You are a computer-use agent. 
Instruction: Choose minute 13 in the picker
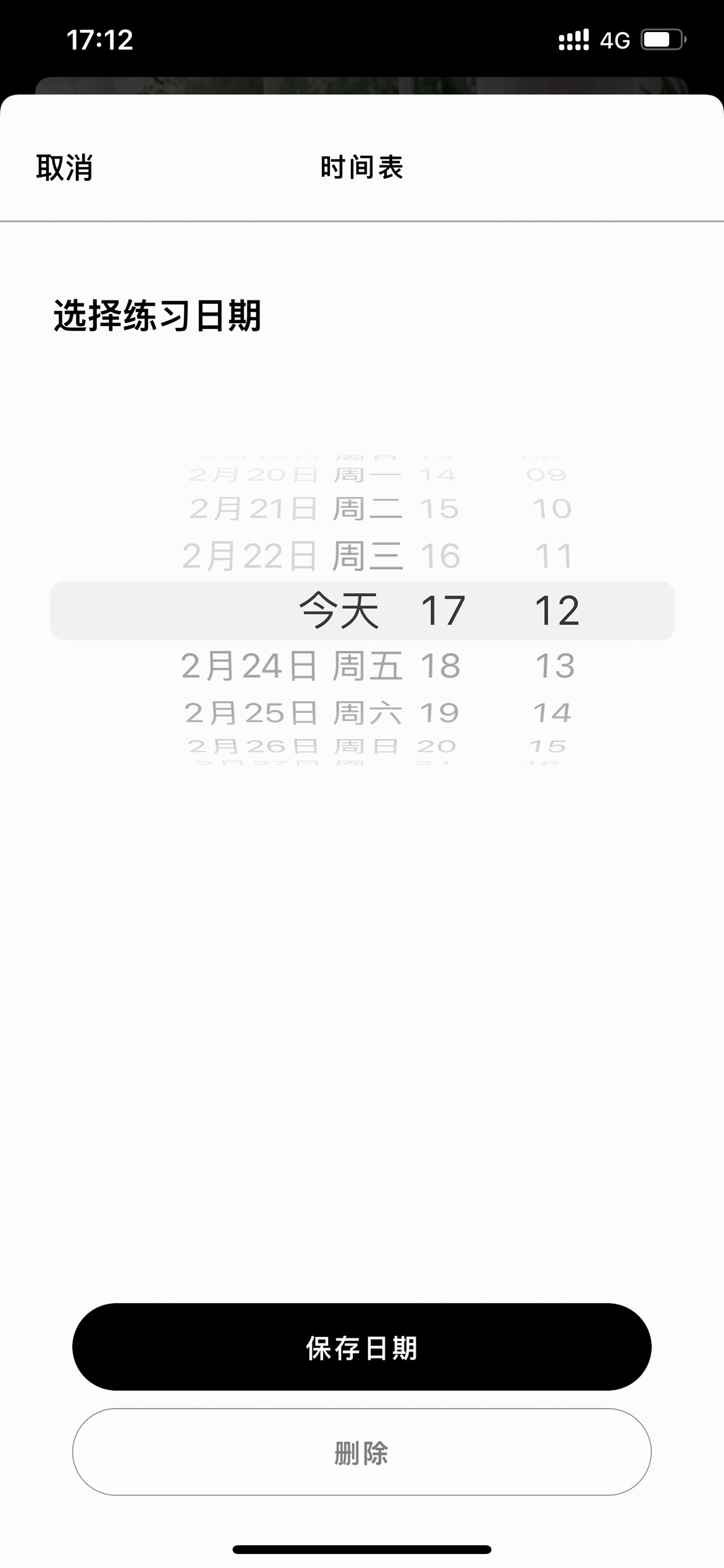point(555,665)
